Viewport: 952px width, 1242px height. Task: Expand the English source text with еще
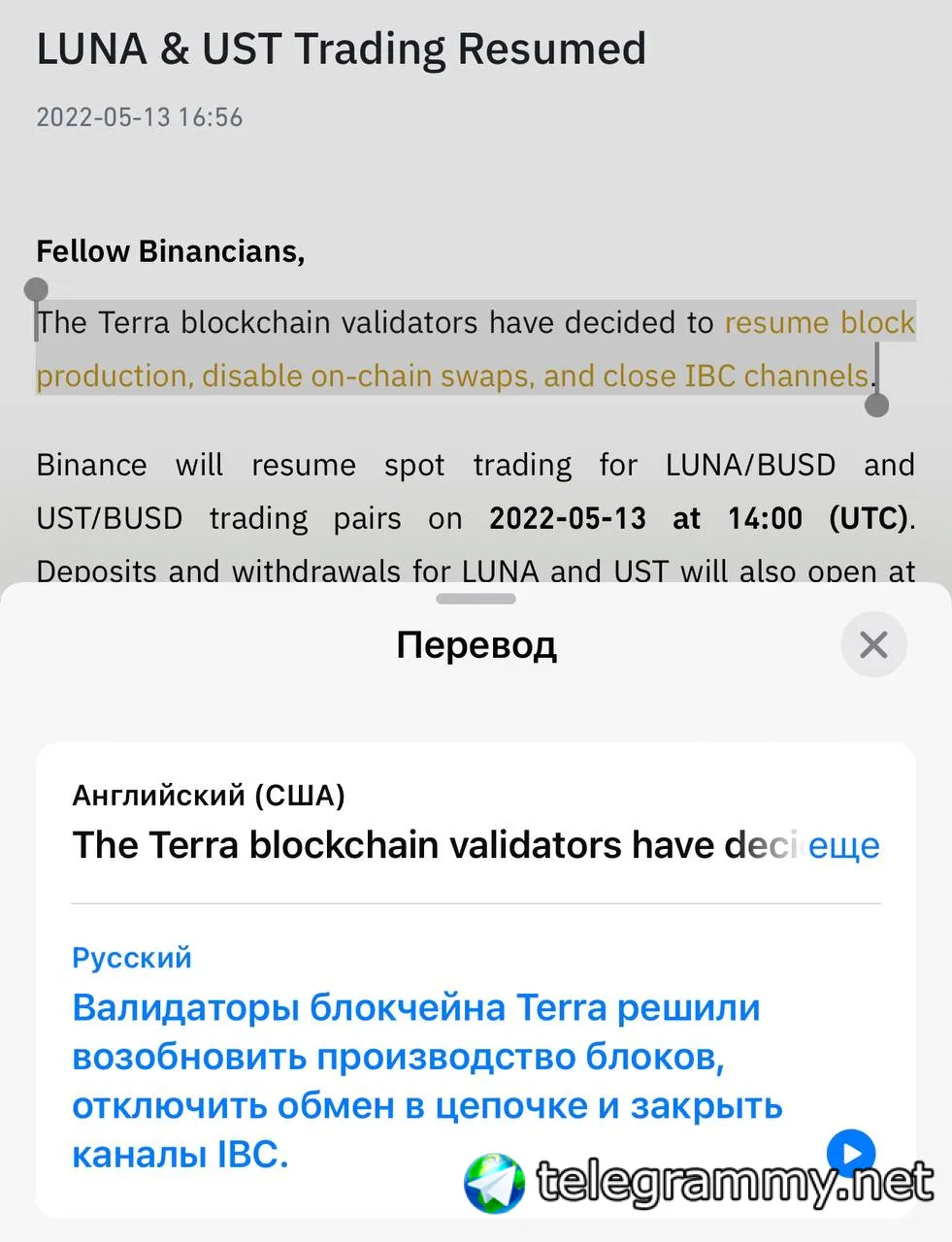point(843,846)
